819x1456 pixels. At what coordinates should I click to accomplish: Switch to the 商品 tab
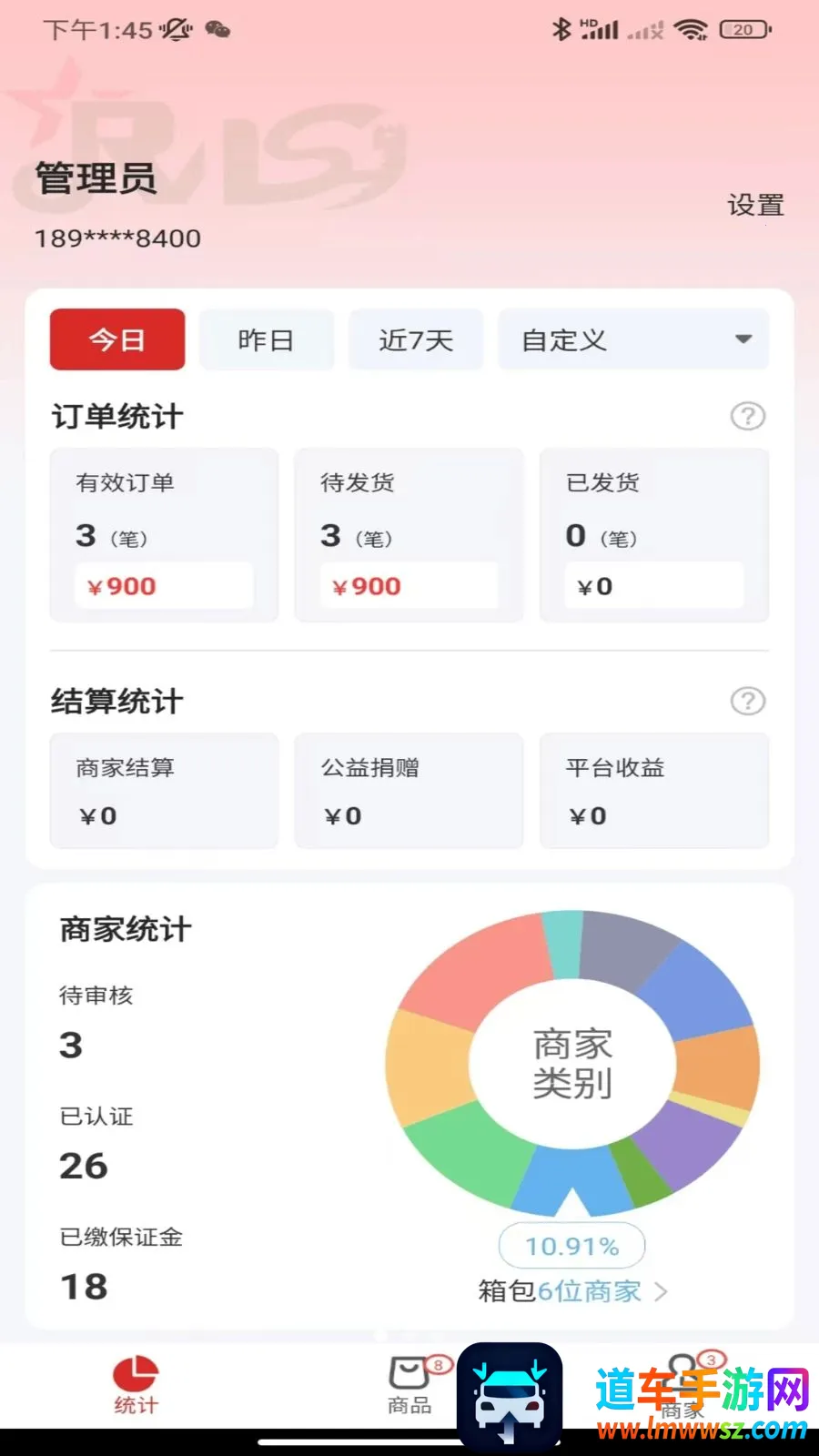pyautogui.click(x=411, y=1385)
